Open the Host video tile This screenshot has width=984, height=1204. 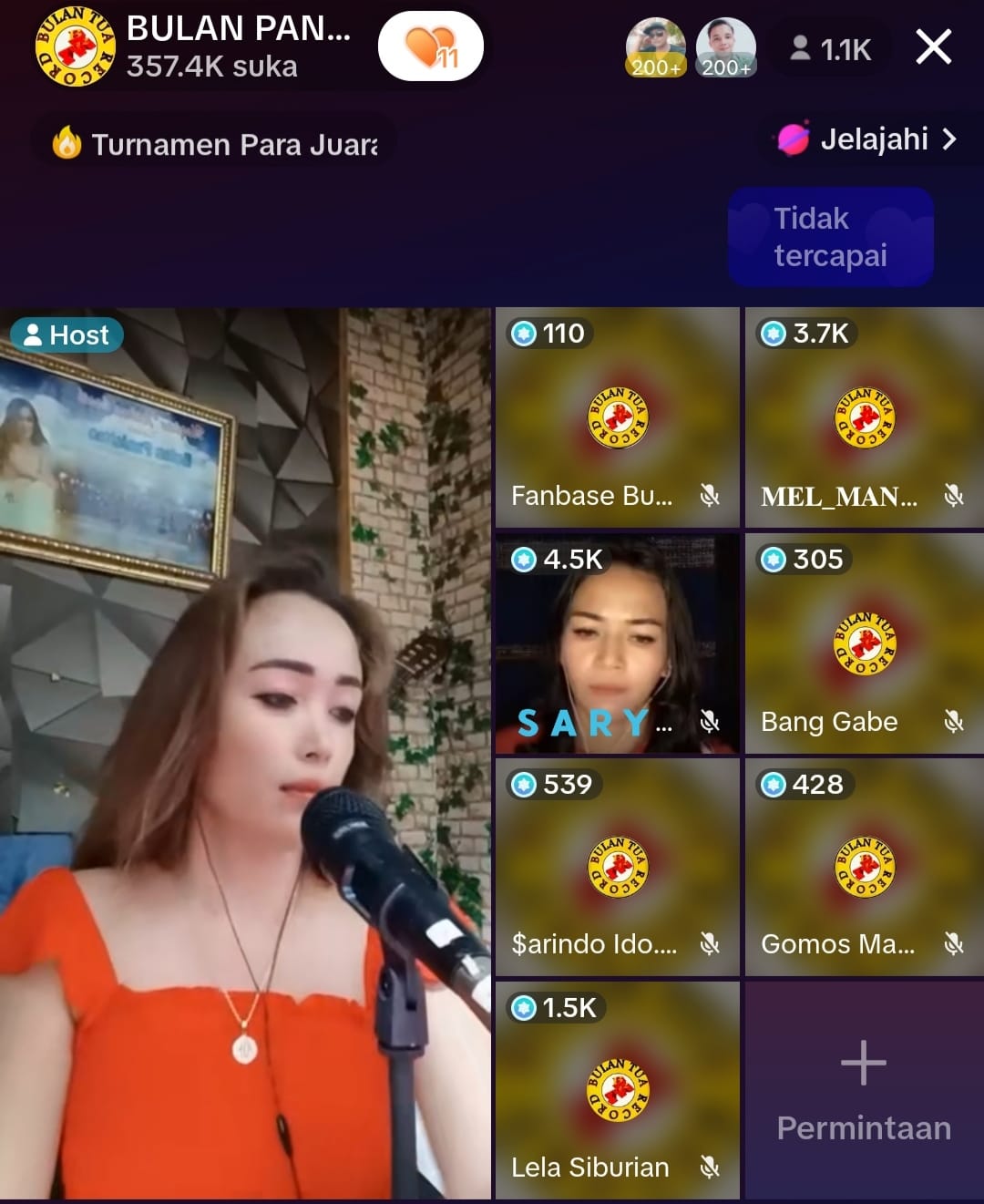tap(244, 753)
